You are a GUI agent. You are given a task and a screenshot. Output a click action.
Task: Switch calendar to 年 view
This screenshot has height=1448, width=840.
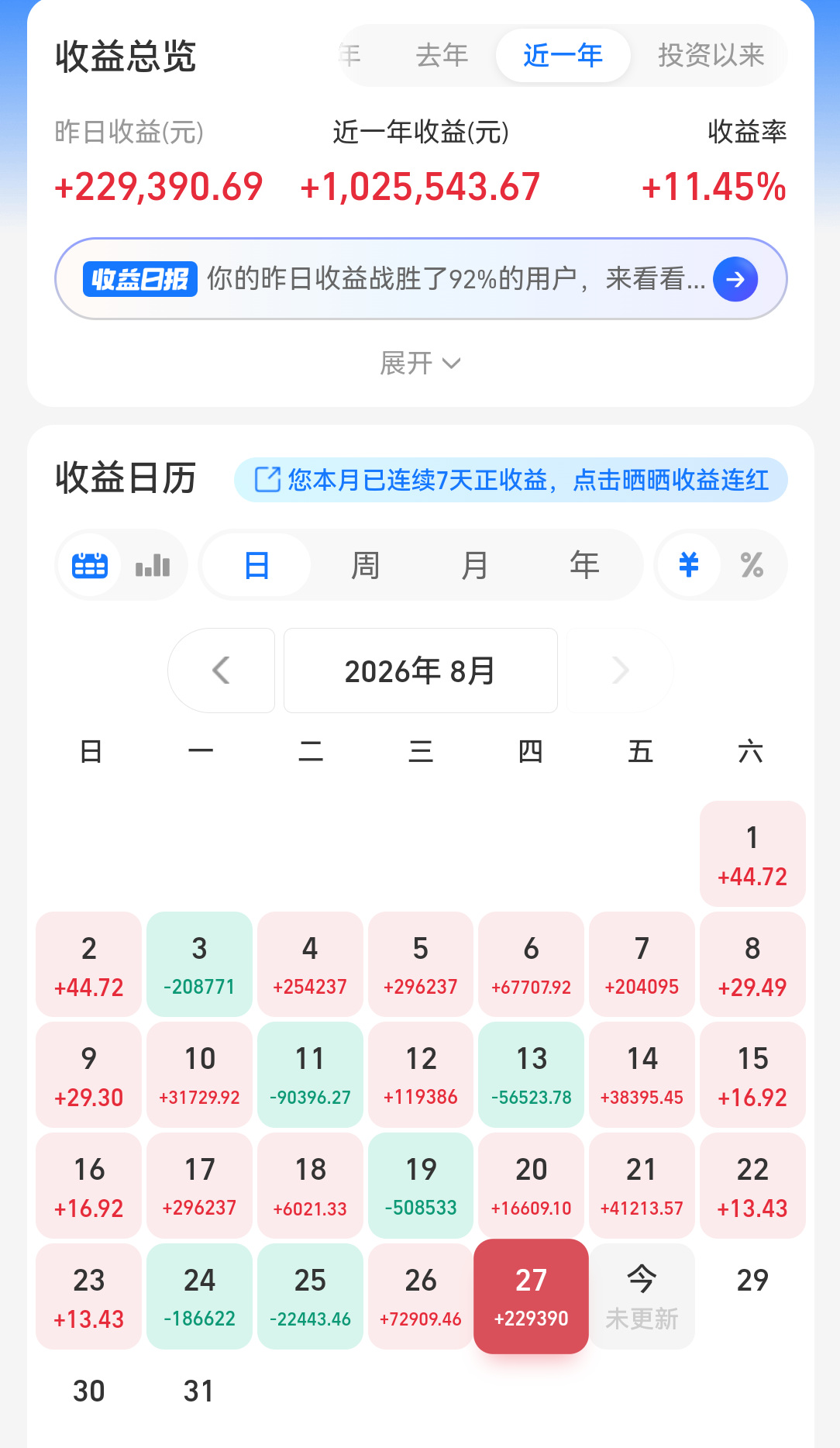point(584,565)
